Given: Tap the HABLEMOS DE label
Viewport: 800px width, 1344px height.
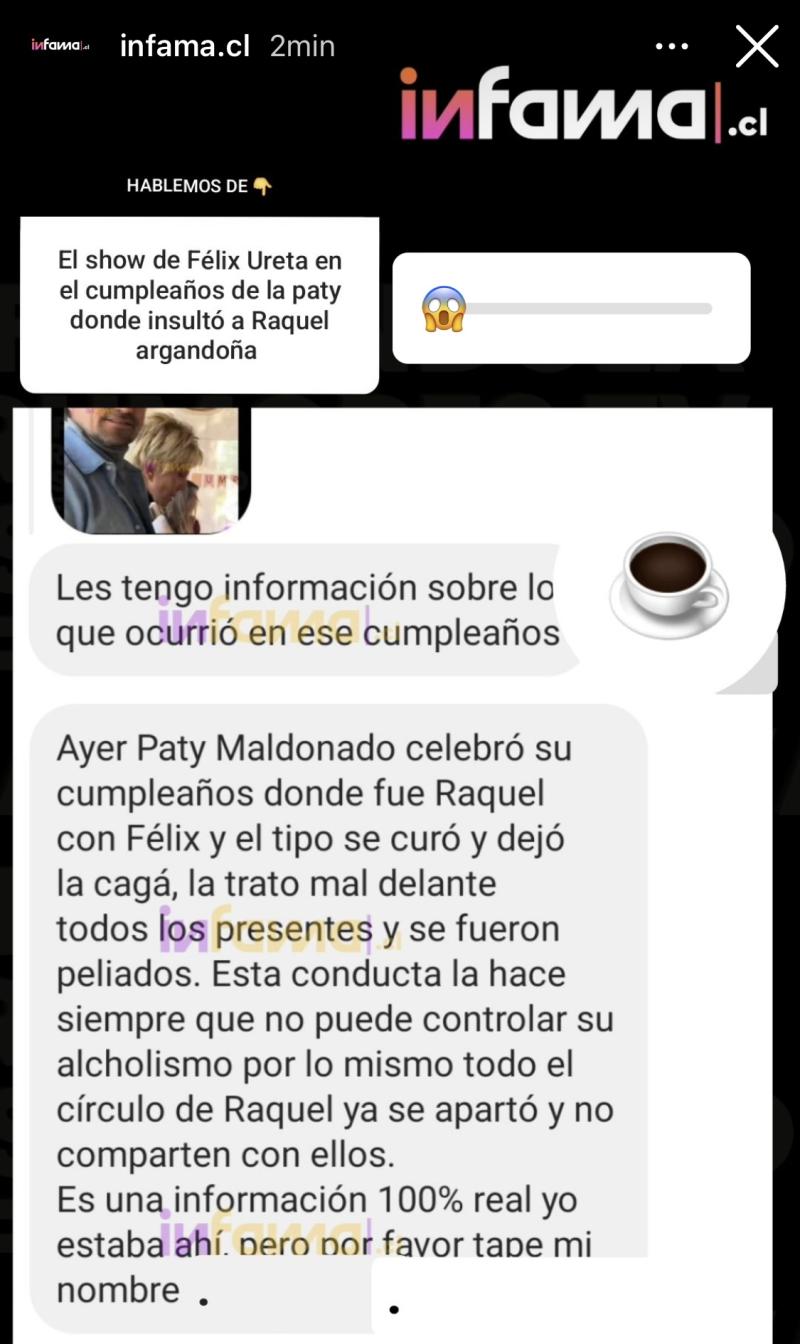Looking at the screenshot, I should click(185, 185).
